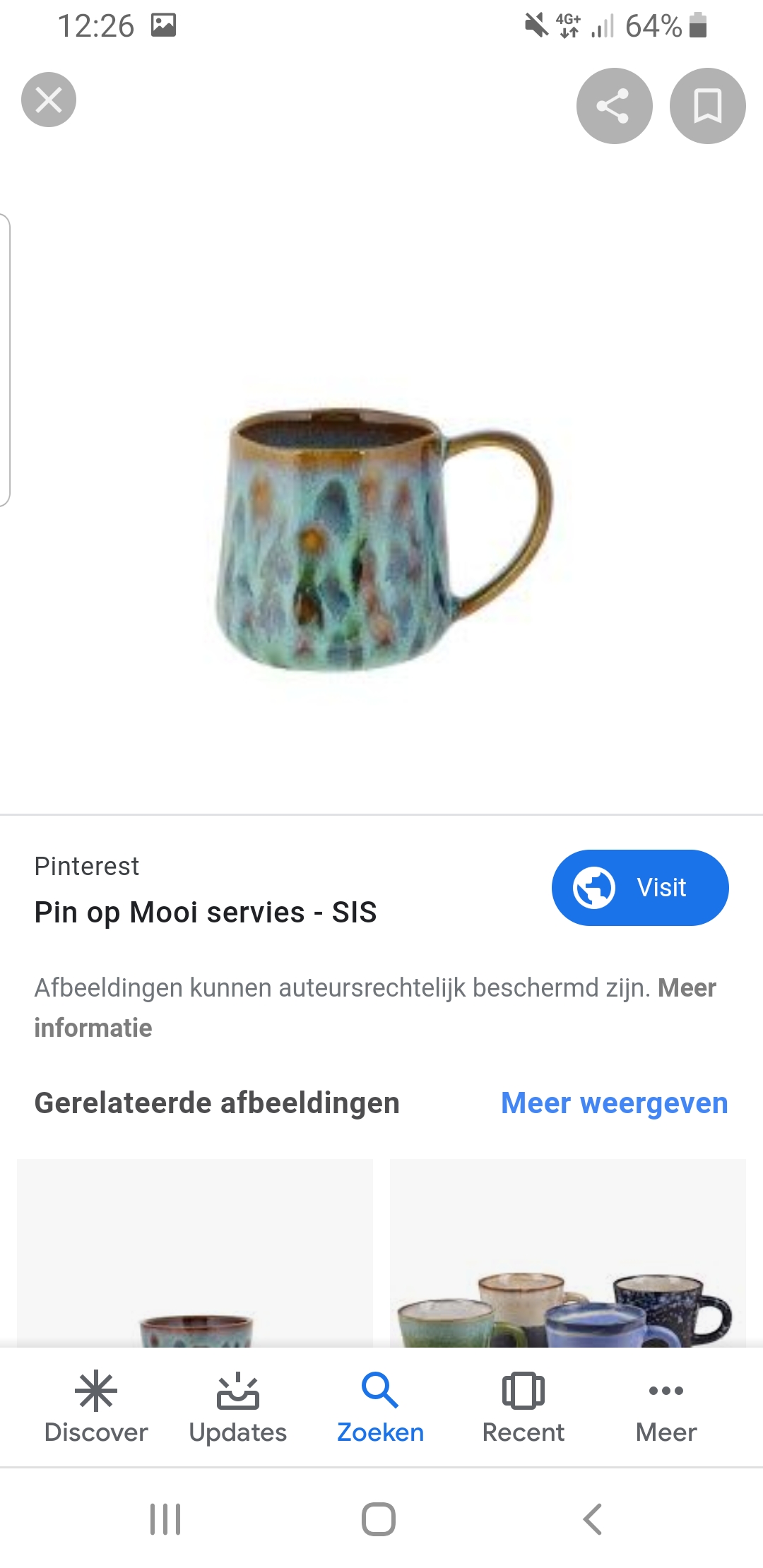Open the related image of four mugs
The height and width of the screenshot is (1568, 763).
(x=568, y=1253)
